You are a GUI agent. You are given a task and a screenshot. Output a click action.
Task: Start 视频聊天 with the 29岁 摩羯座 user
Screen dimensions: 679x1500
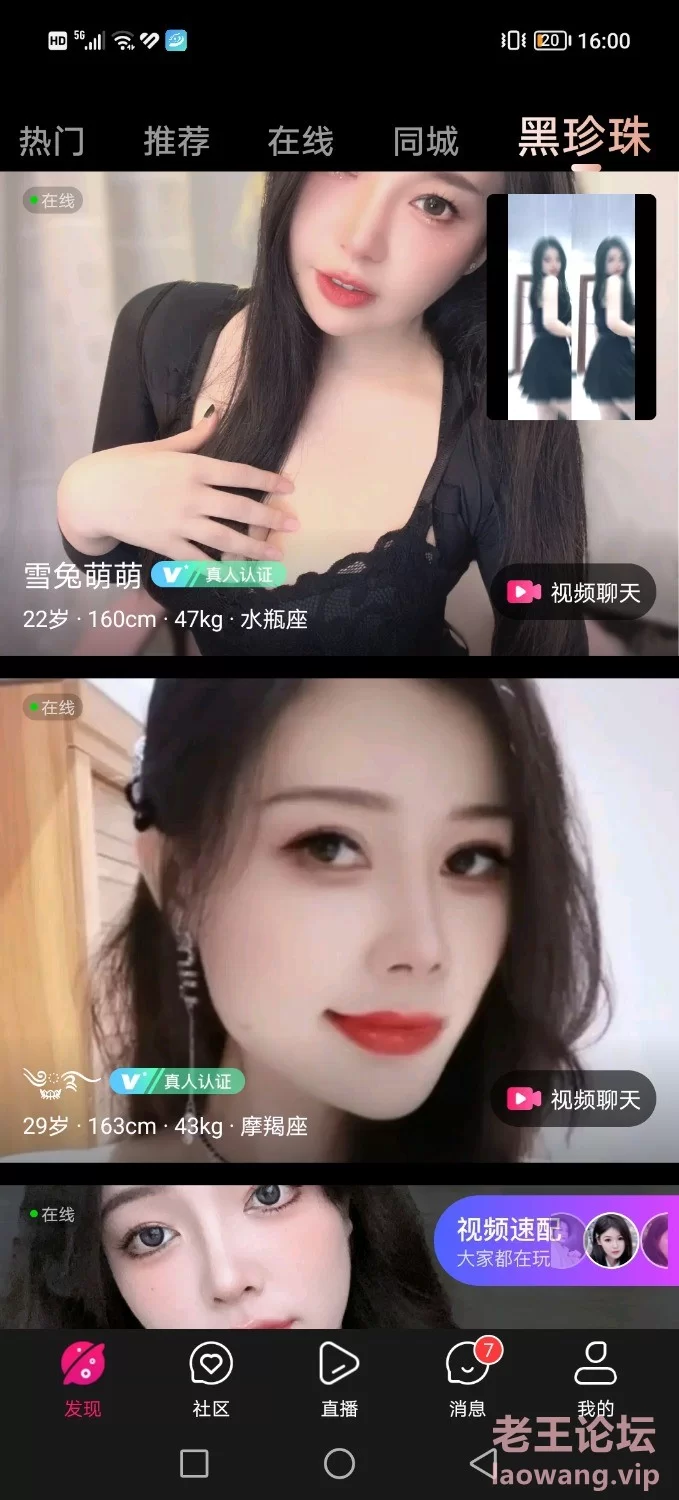click(x=575, y=1099)
